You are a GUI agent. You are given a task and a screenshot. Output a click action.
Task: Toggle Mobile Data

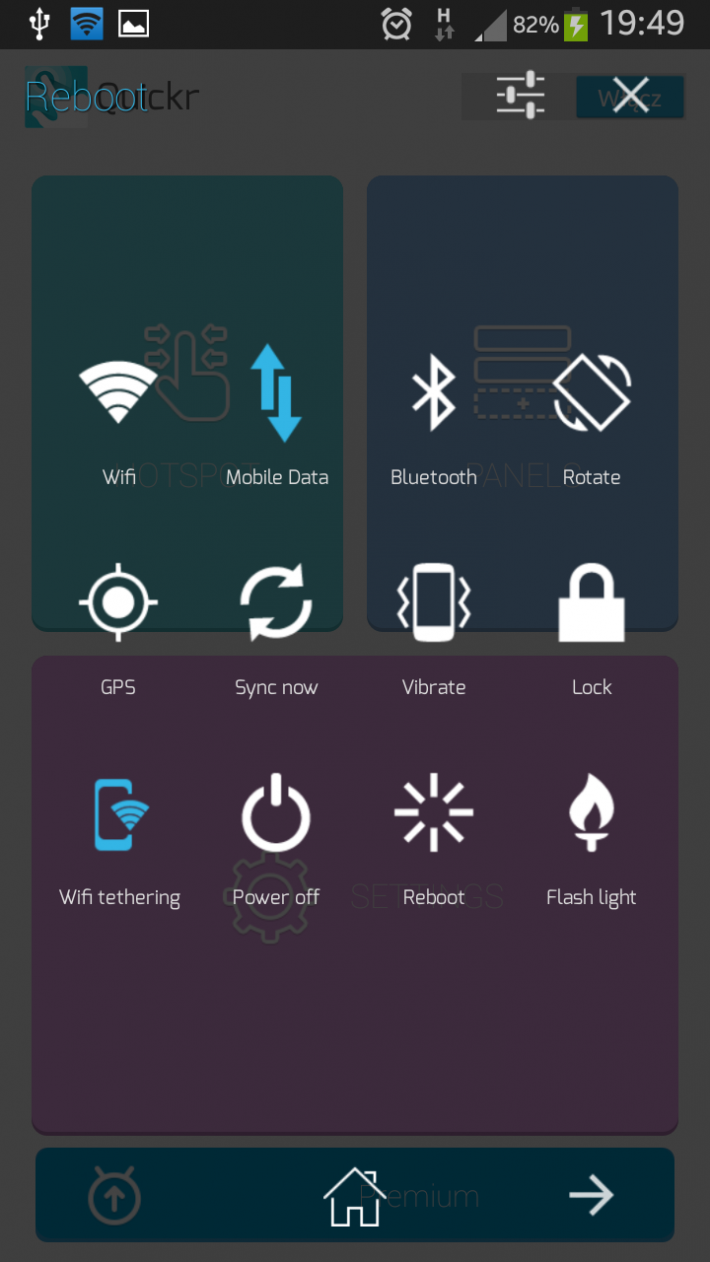276,393
